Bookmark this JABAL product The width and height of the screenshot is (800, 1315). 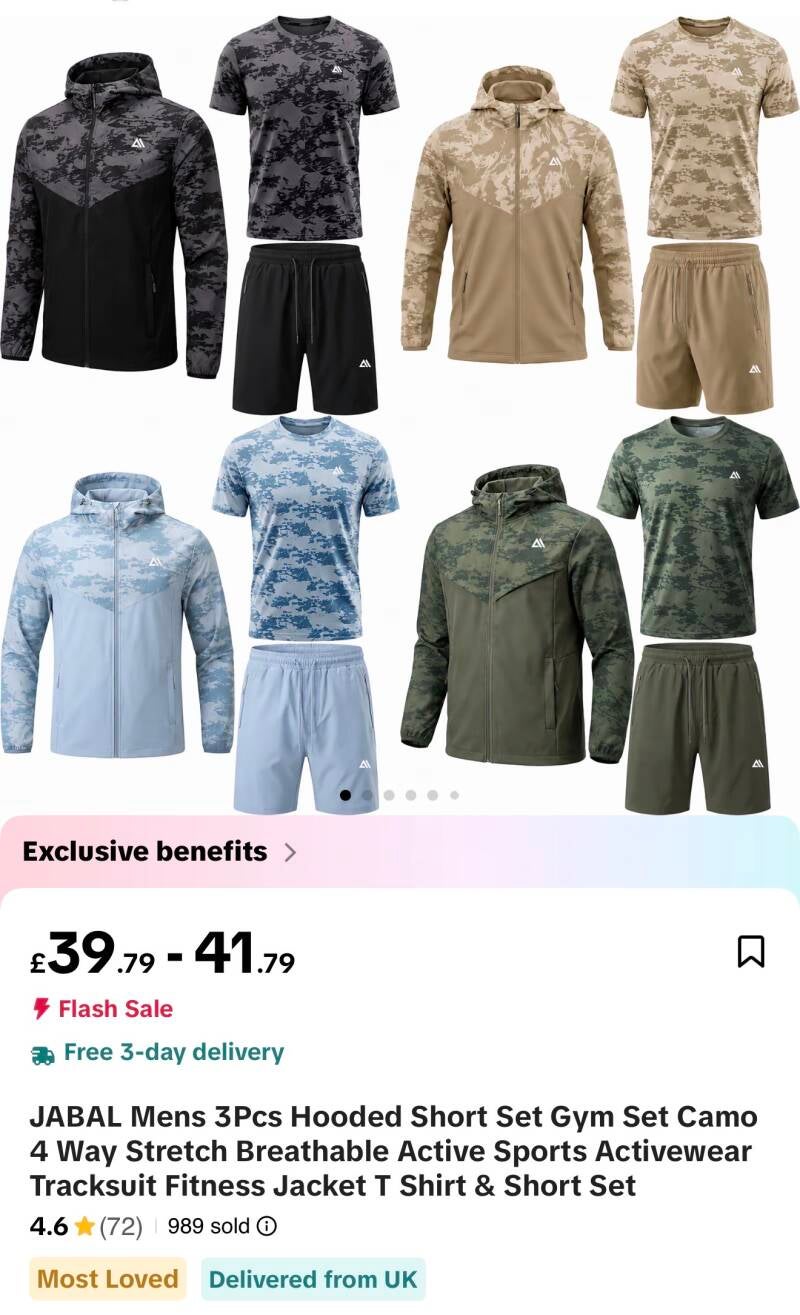pyautogui.click(x=751, y=951)
